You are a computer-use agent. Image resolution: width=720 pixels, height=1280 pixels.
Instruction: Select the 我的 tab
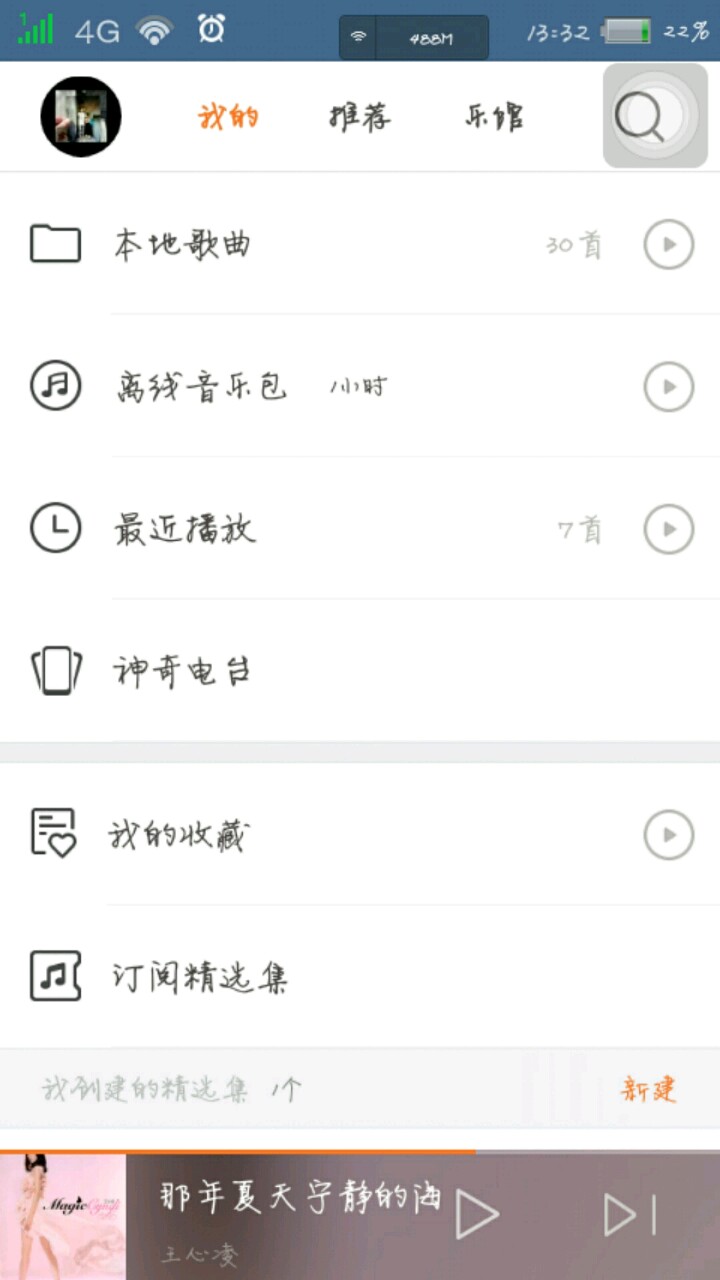tap(229, 117)
